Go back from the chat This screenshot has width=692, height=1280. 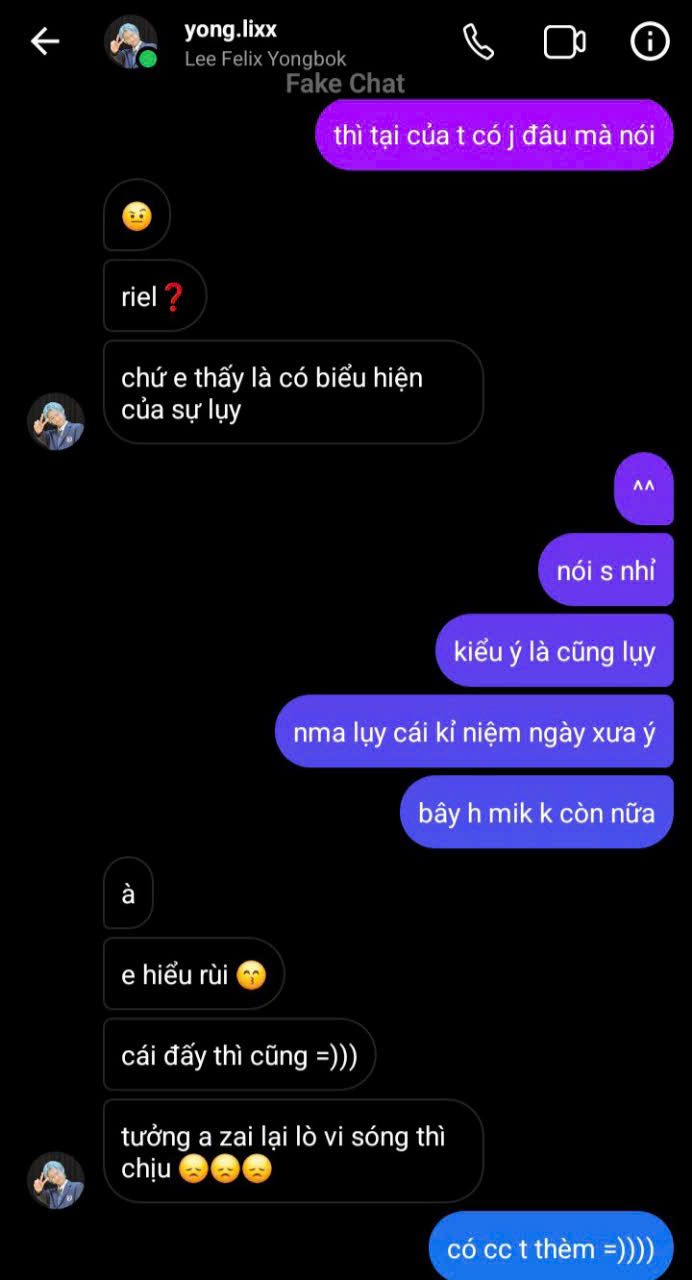(45, 41)
